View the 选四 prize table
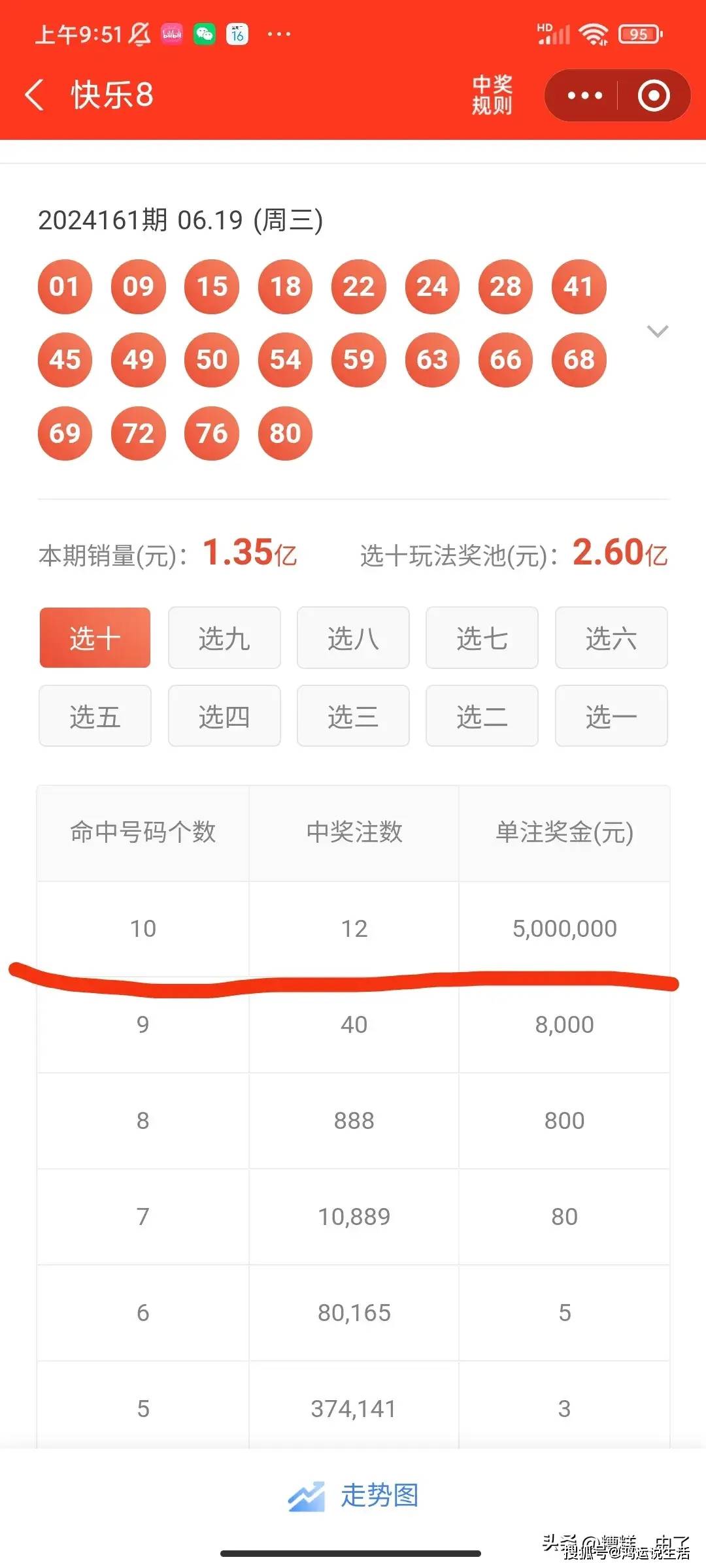 click(224, 716)
